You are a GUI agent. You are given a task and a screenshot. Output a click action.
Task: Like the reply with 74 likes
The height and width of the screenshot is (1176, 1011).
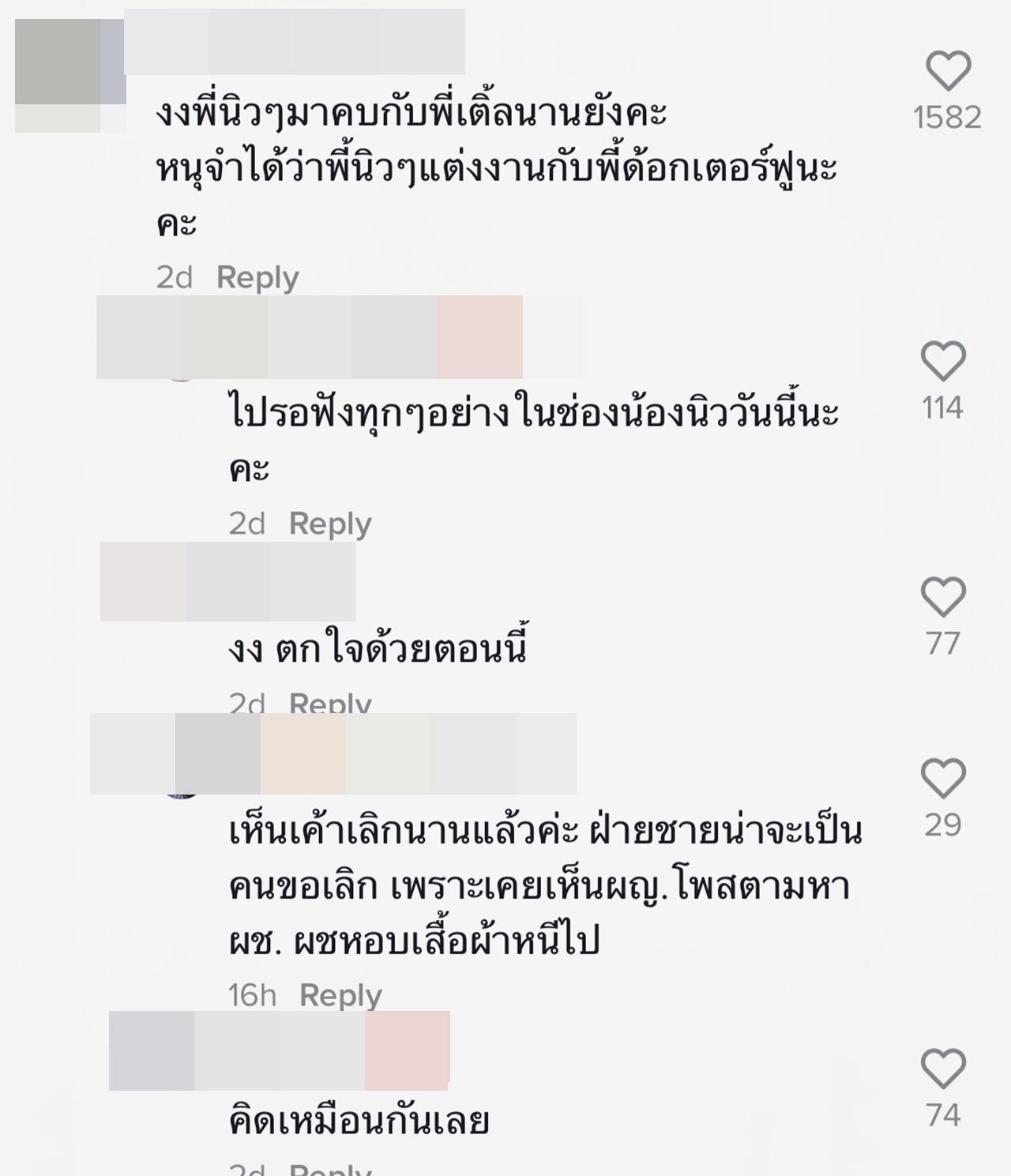point(943,1069)
